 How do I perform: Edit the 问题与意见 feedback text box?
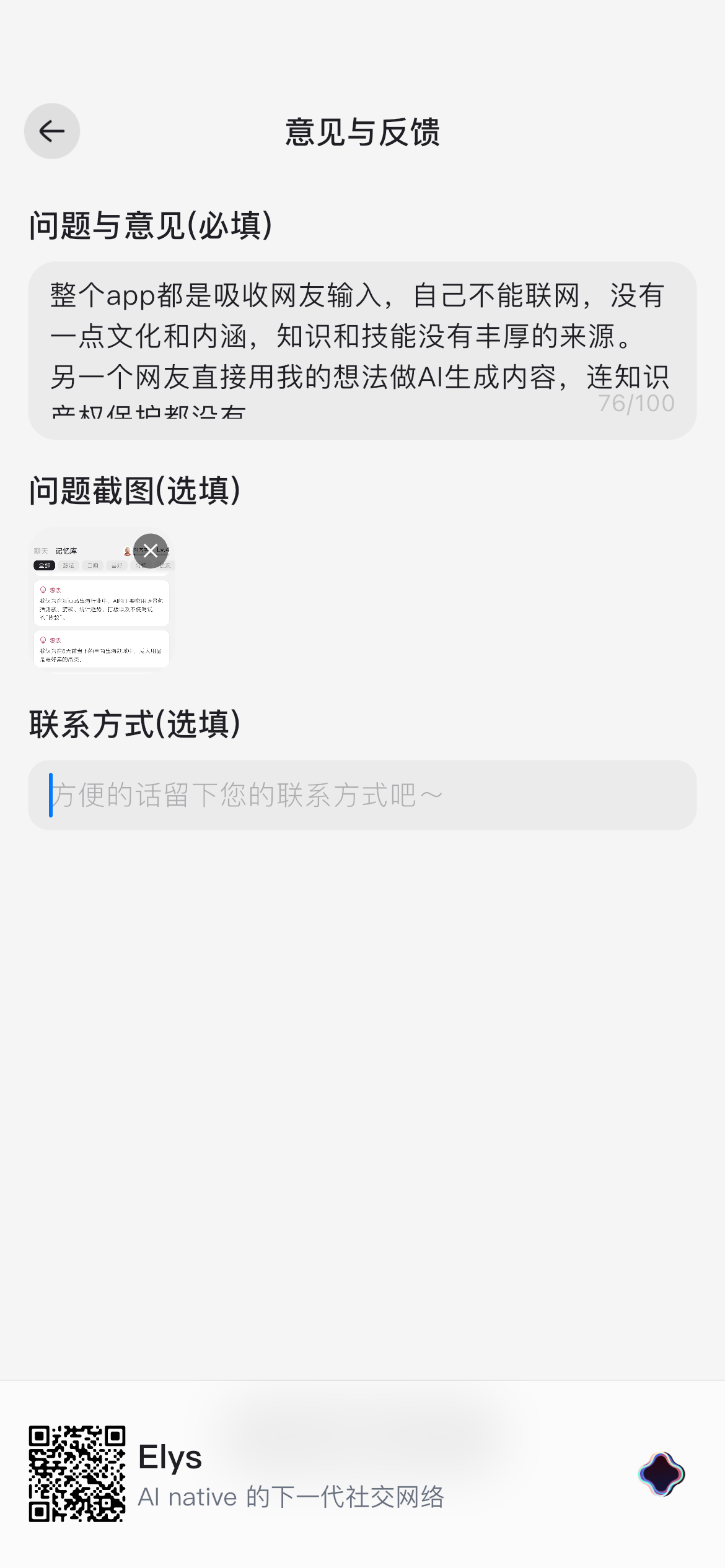tap(362, 351)
